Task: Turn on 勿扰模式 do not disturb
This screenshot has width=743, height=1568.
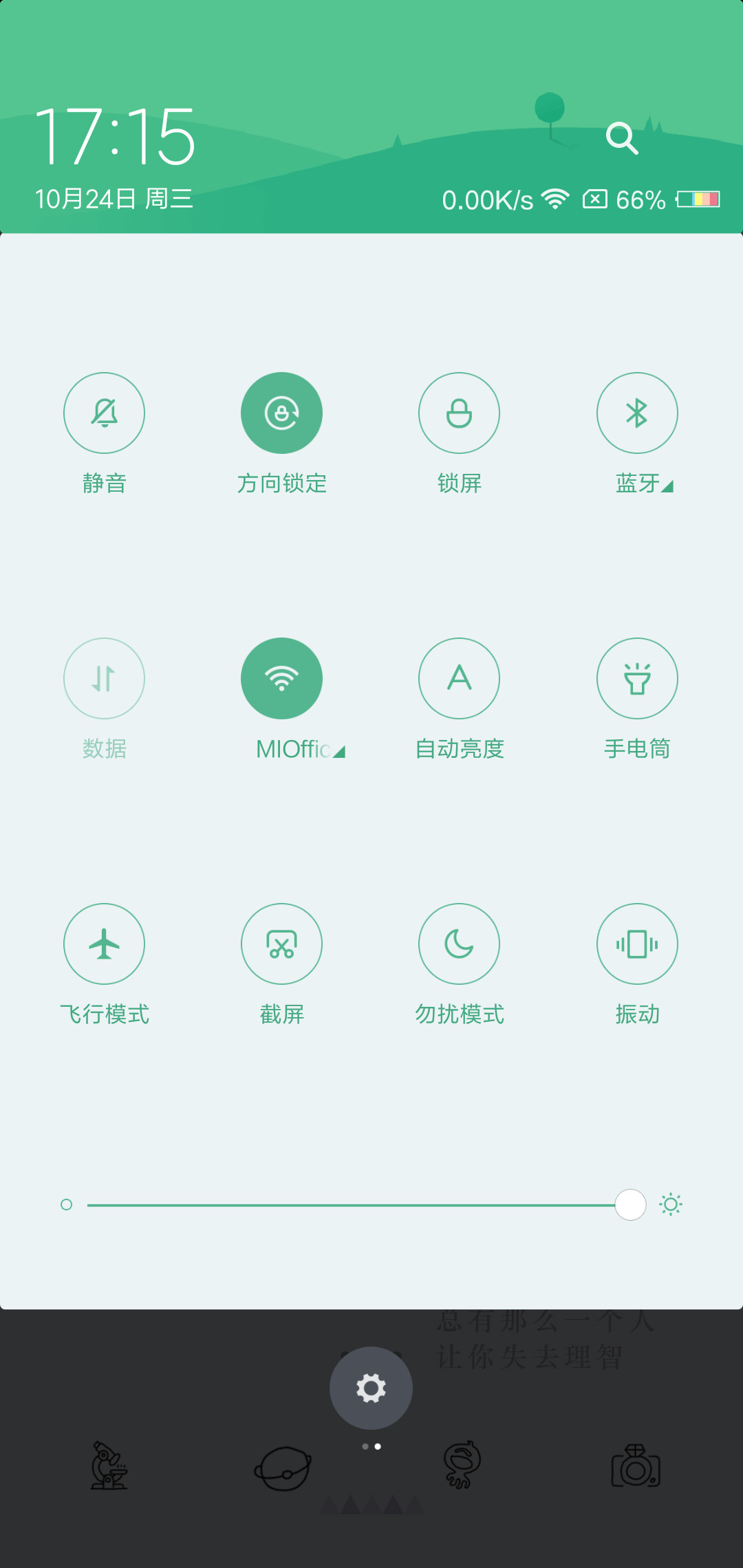Action: point(459,944)
